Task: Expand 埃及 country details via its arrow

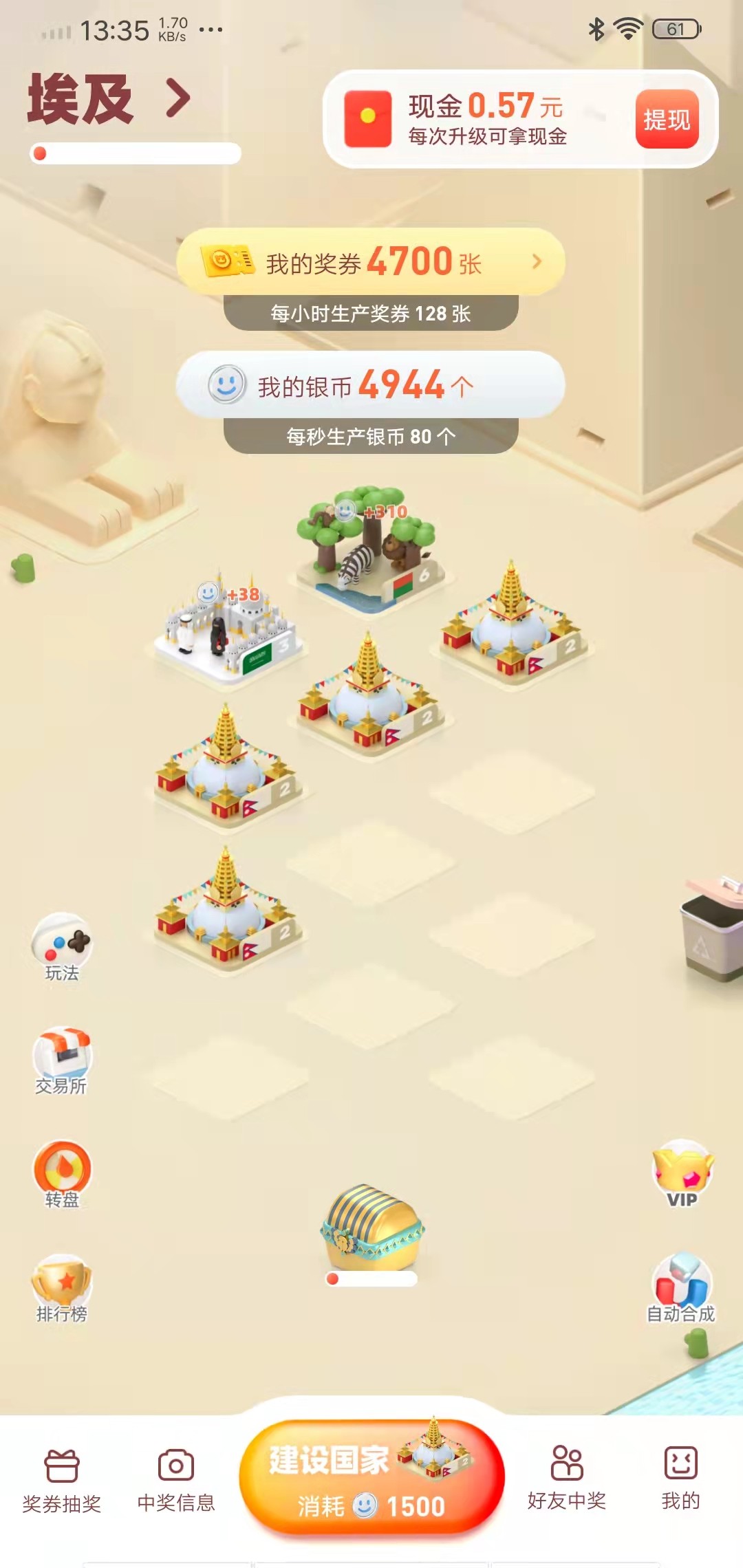Action: 179,96
